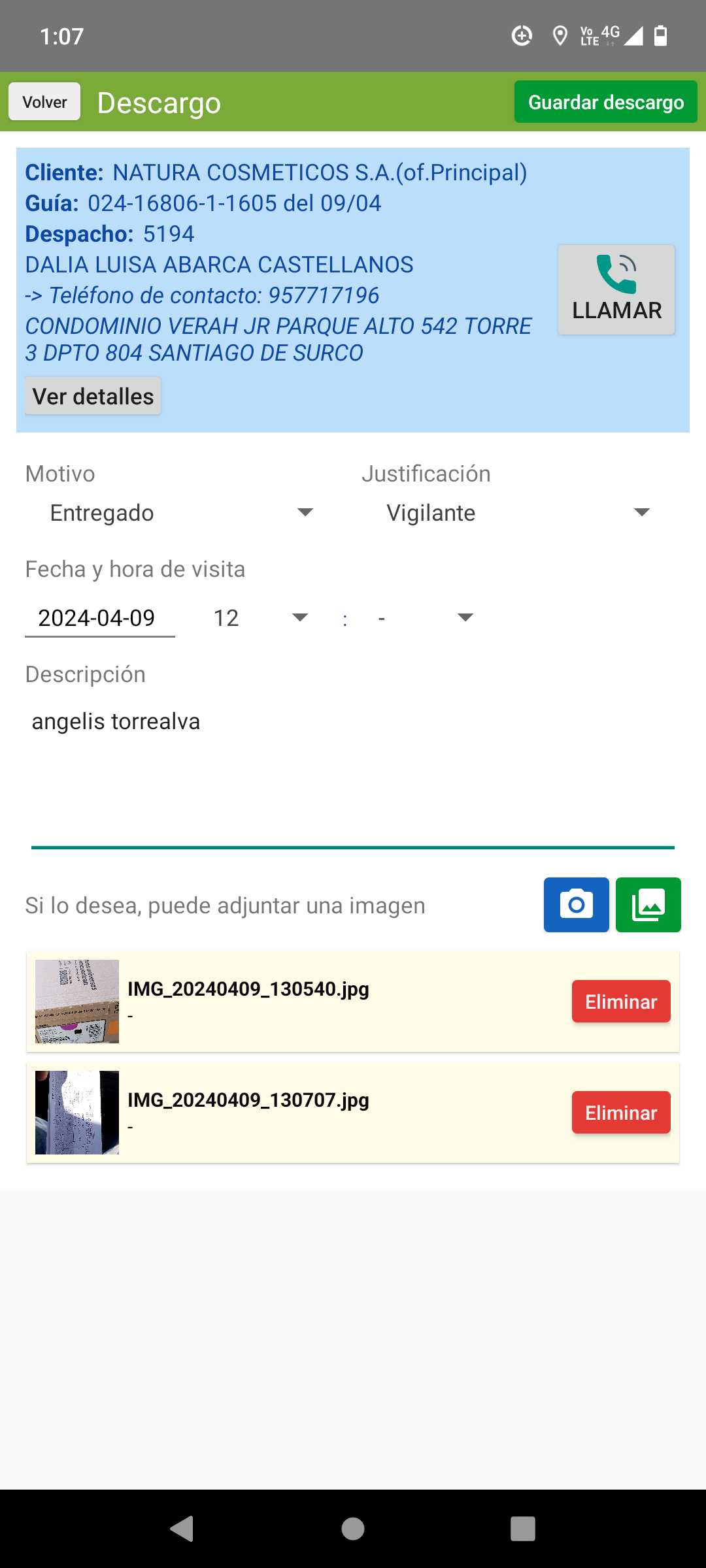Open the Justificación dropdown showing Vigilante

tap(518, 513)
